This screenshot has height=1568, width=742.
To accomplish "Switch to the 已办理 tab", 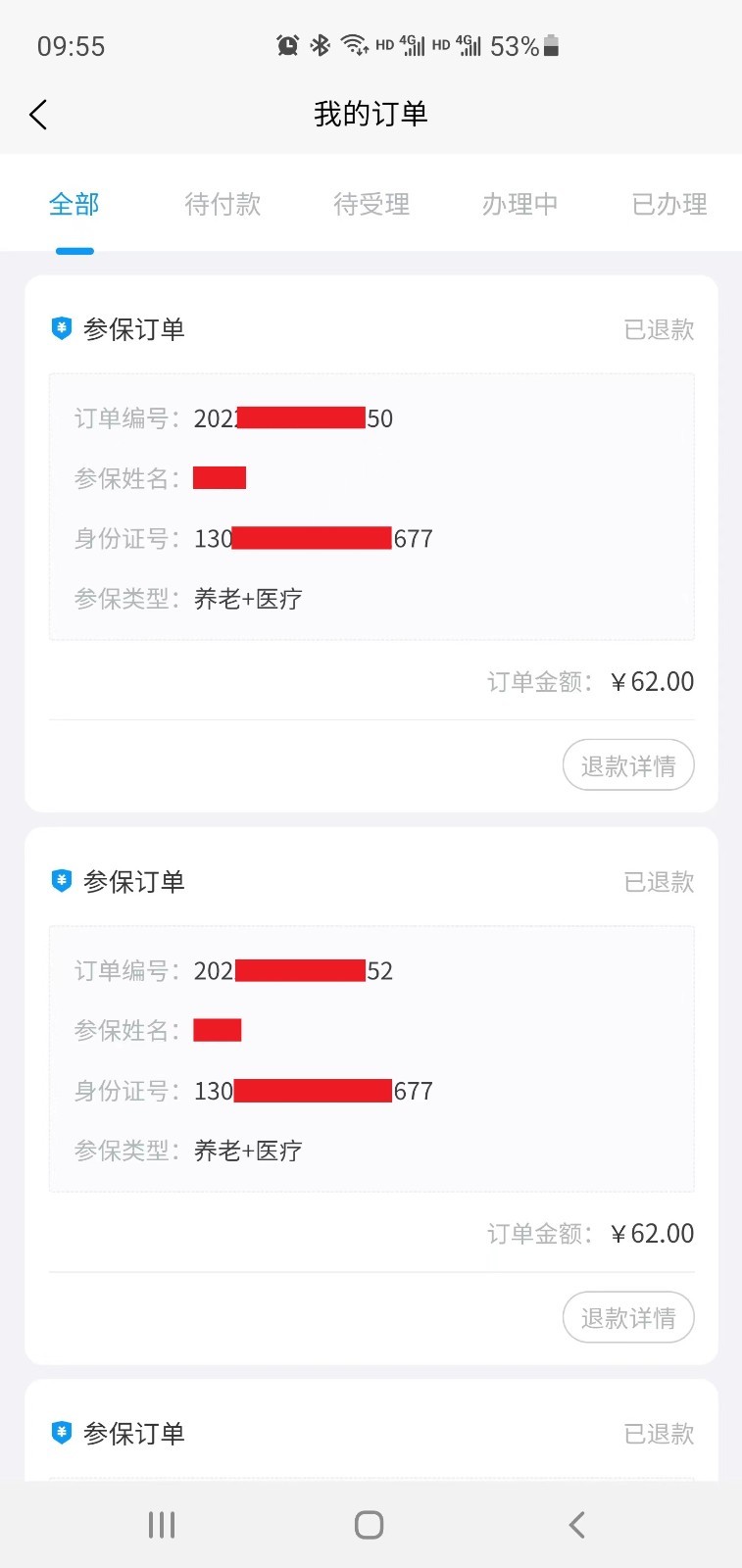I will point(668,204).
